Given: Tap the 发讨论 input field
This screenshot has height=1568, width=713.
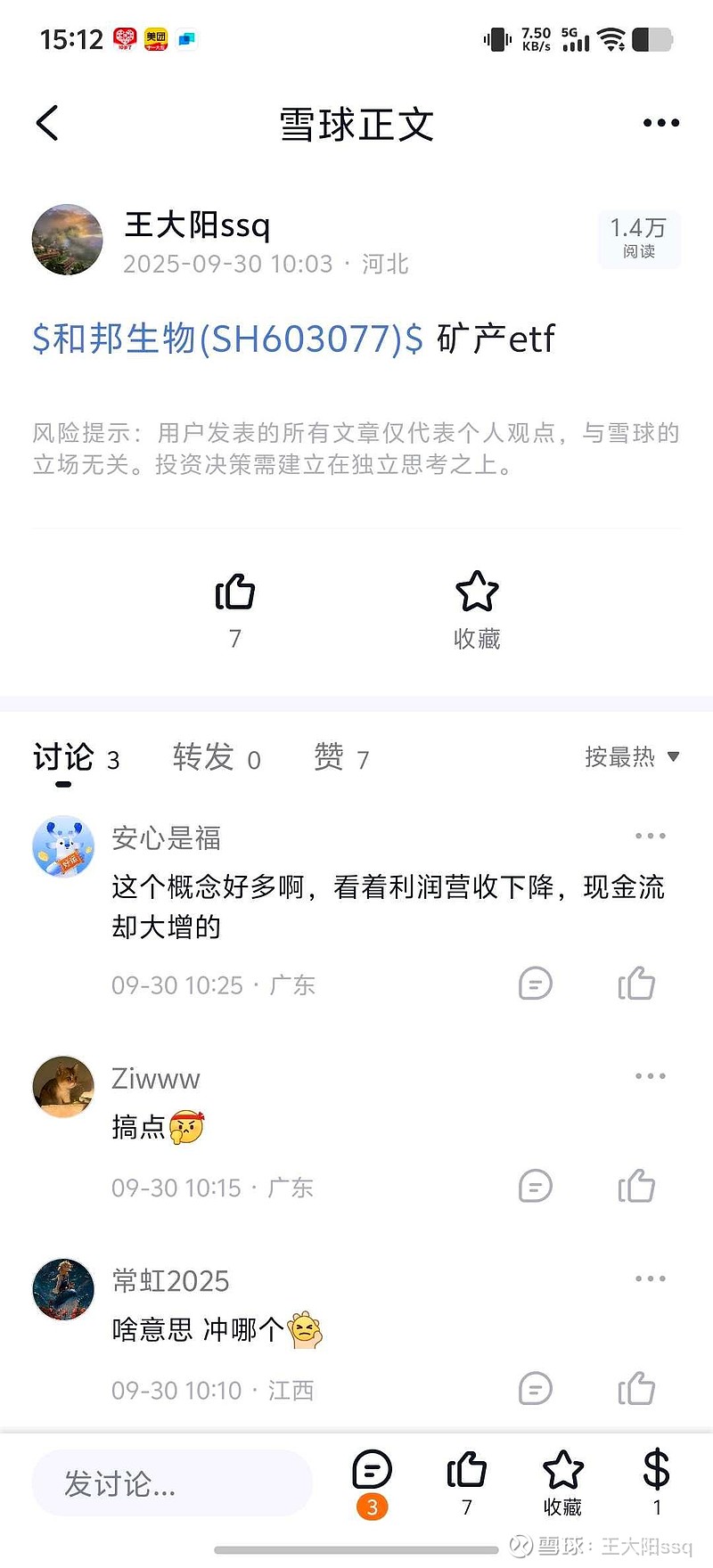Looking at the screenshot, I should (172, 1483).
